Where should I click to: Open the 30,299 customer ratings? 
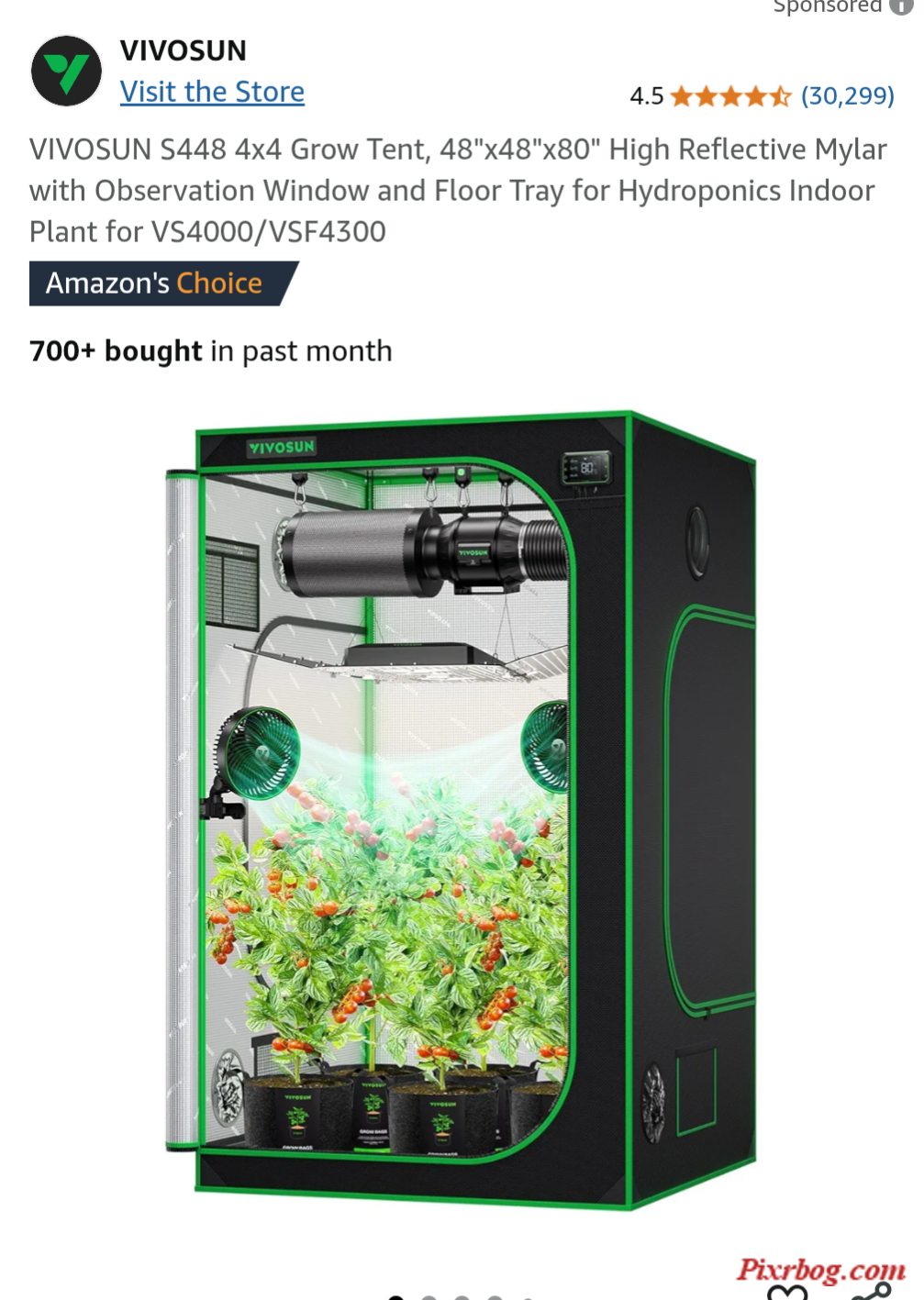pos(847,95)
